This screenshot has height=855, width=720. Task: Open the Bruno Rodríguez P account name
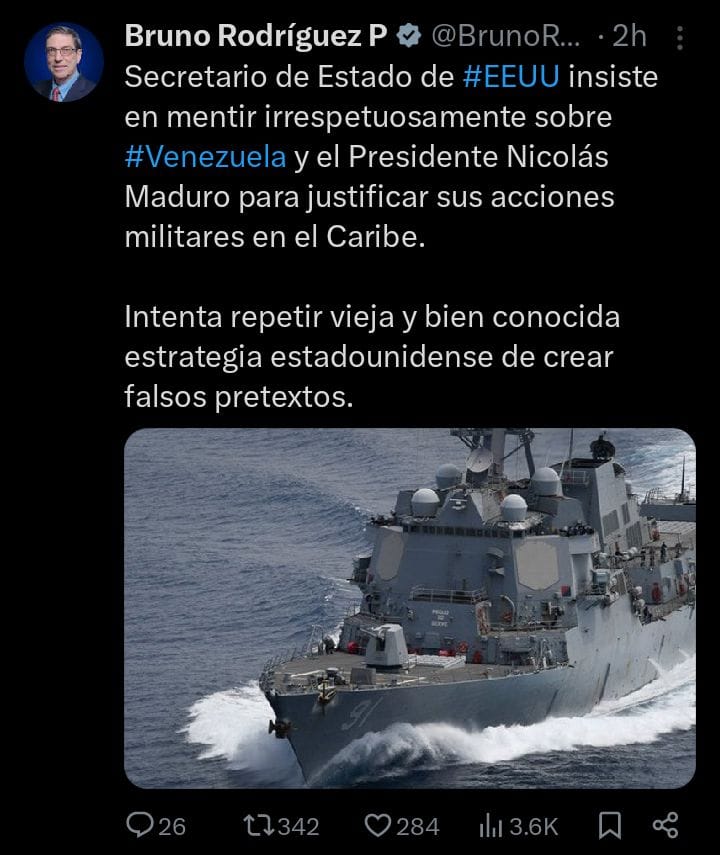(255, 37)
